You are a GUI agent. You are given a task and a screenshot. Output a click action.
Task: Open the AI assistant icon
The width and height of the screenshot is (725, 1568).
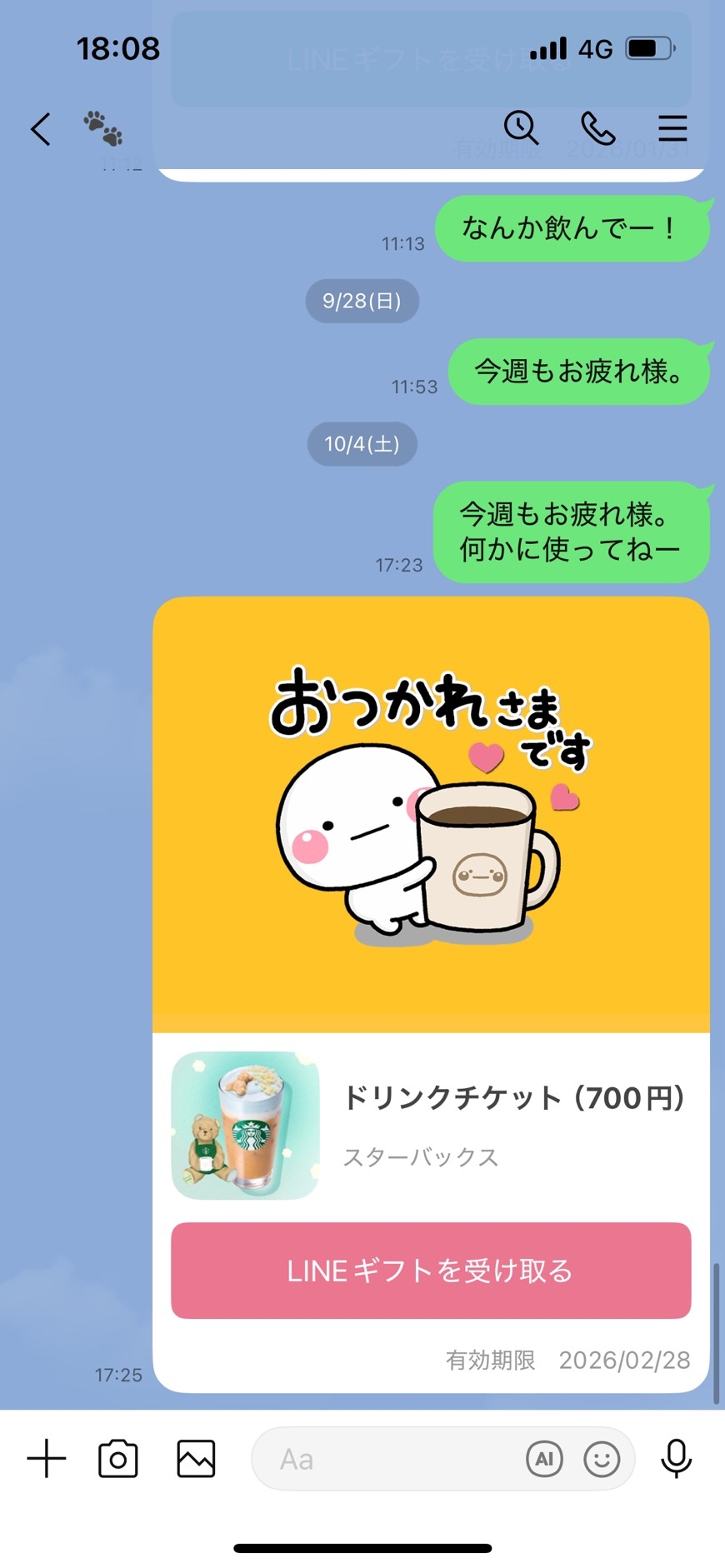coord(544,1459)
